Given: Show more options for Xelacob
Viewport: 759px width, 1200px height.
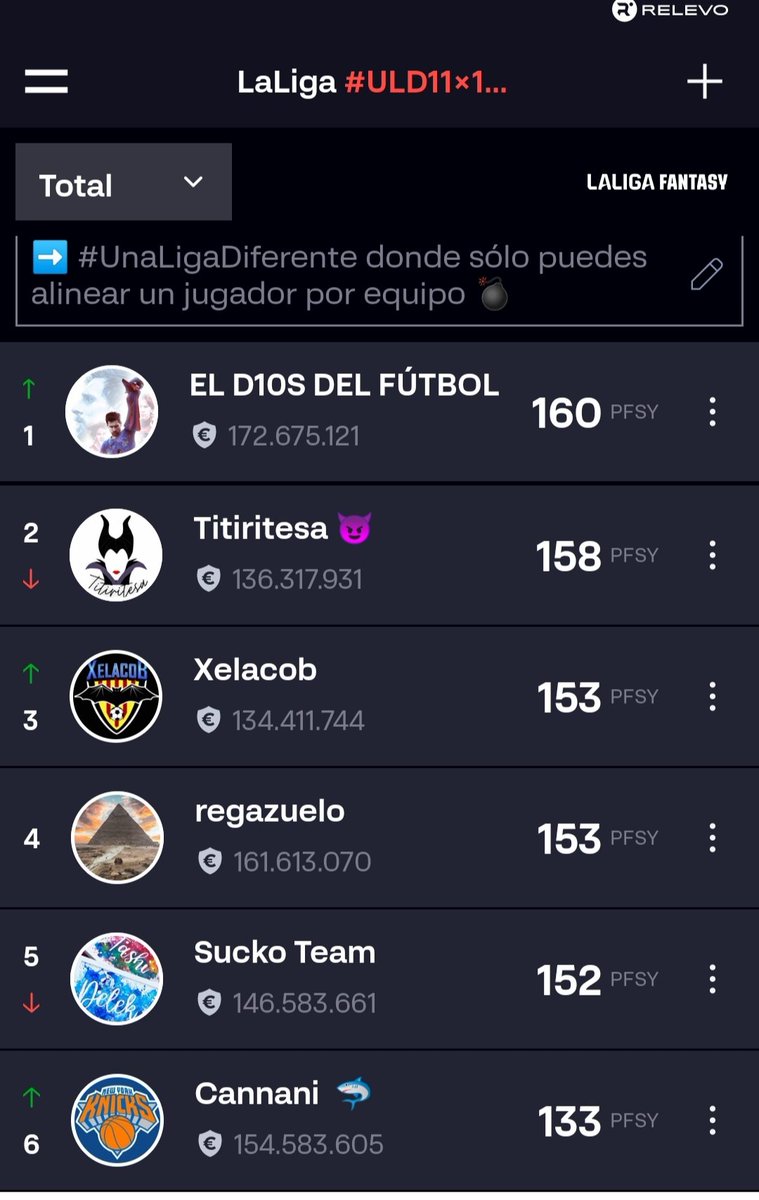Looking at the screenshot, I should pyautogui.click(x=712, y=696).
